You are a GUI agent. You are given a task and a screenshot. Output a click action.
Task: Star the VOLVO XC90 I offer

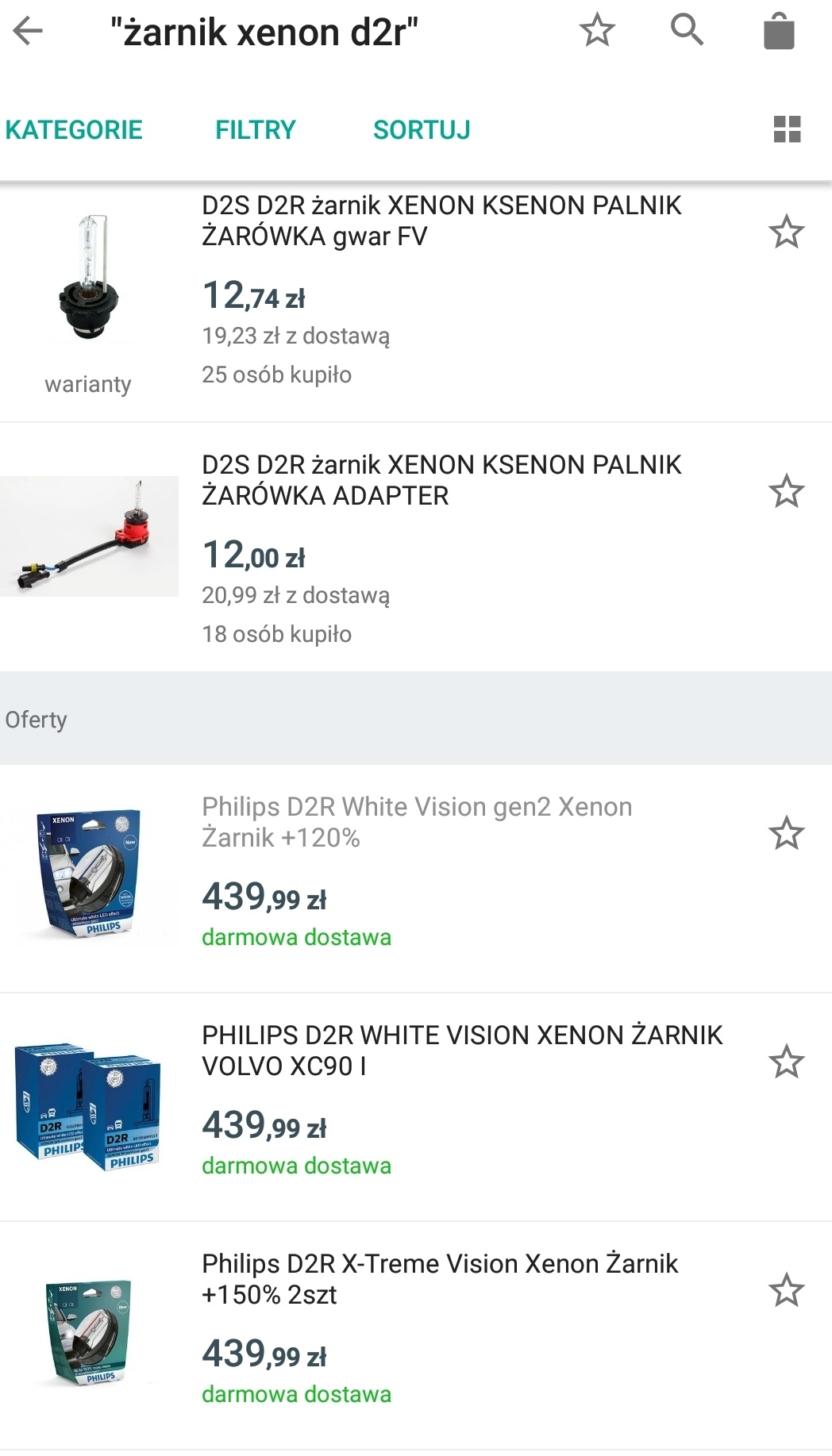click(x=786, y=1062)
